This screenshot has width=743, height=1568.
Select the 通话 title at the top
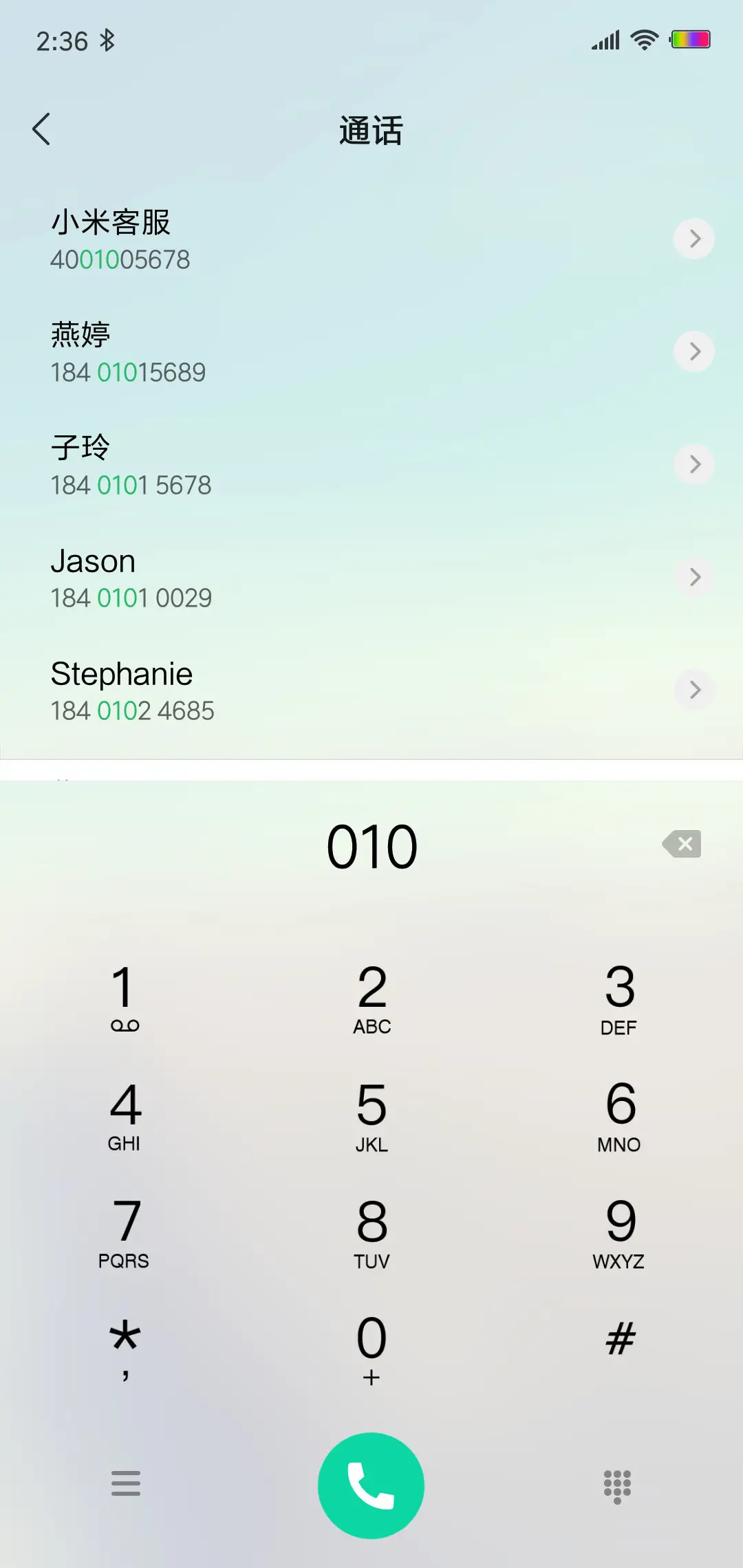[371, 130]
